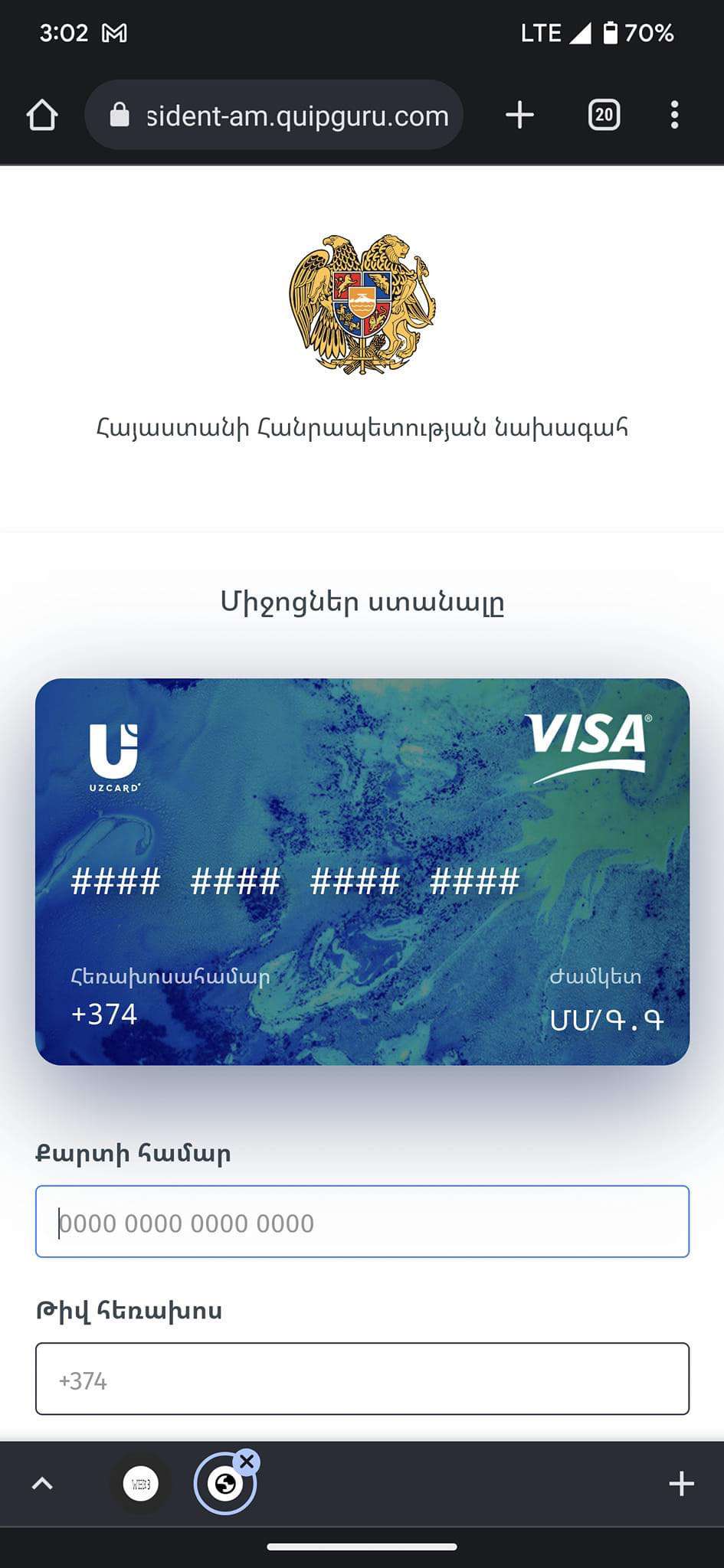The image size is (724, 1568).
Task: Tap the +374 phone number field
Action: (x=362, y=1378)
